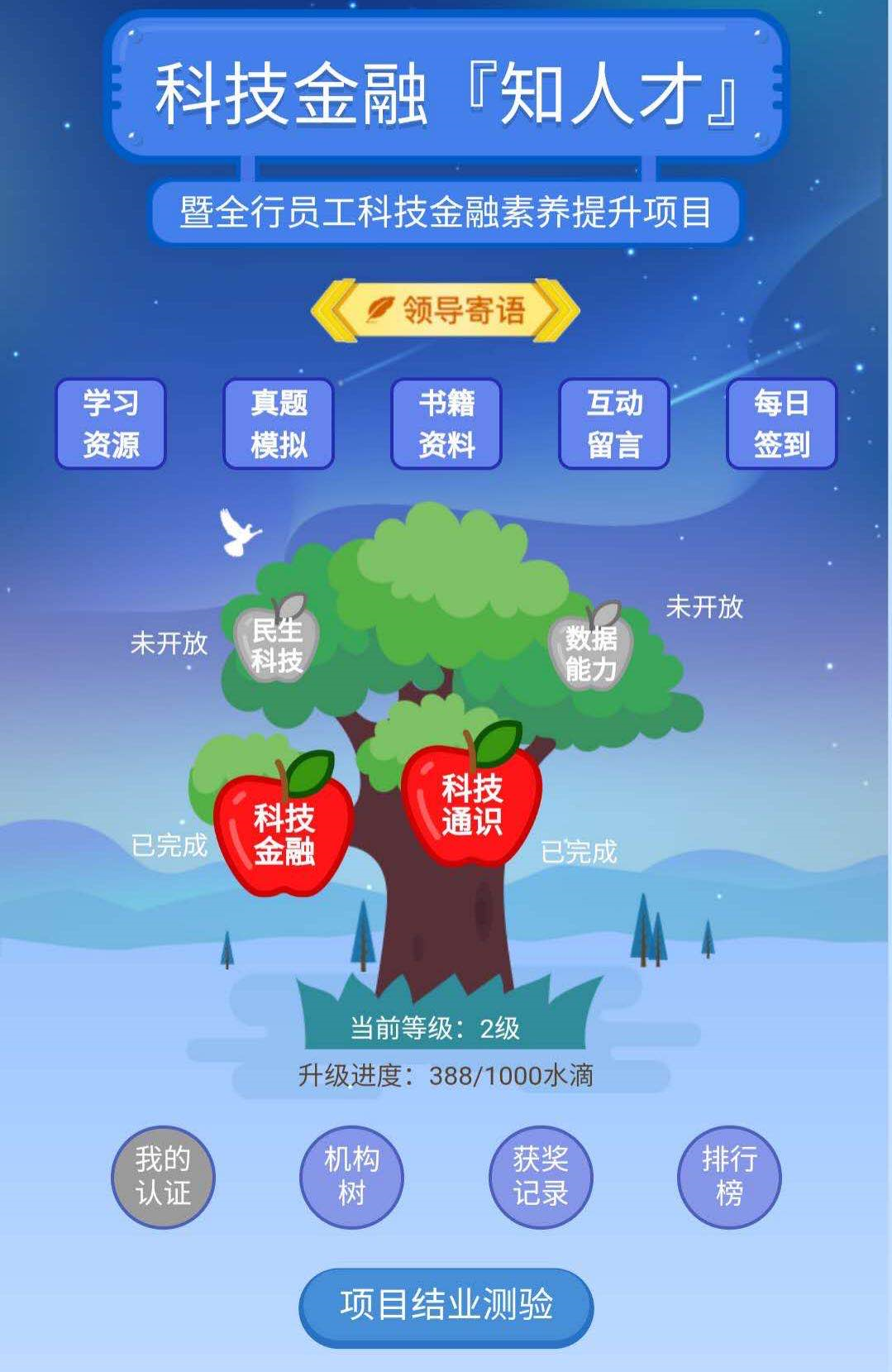
Task: Start the 项目结业测验
Action: [446, 1305]
